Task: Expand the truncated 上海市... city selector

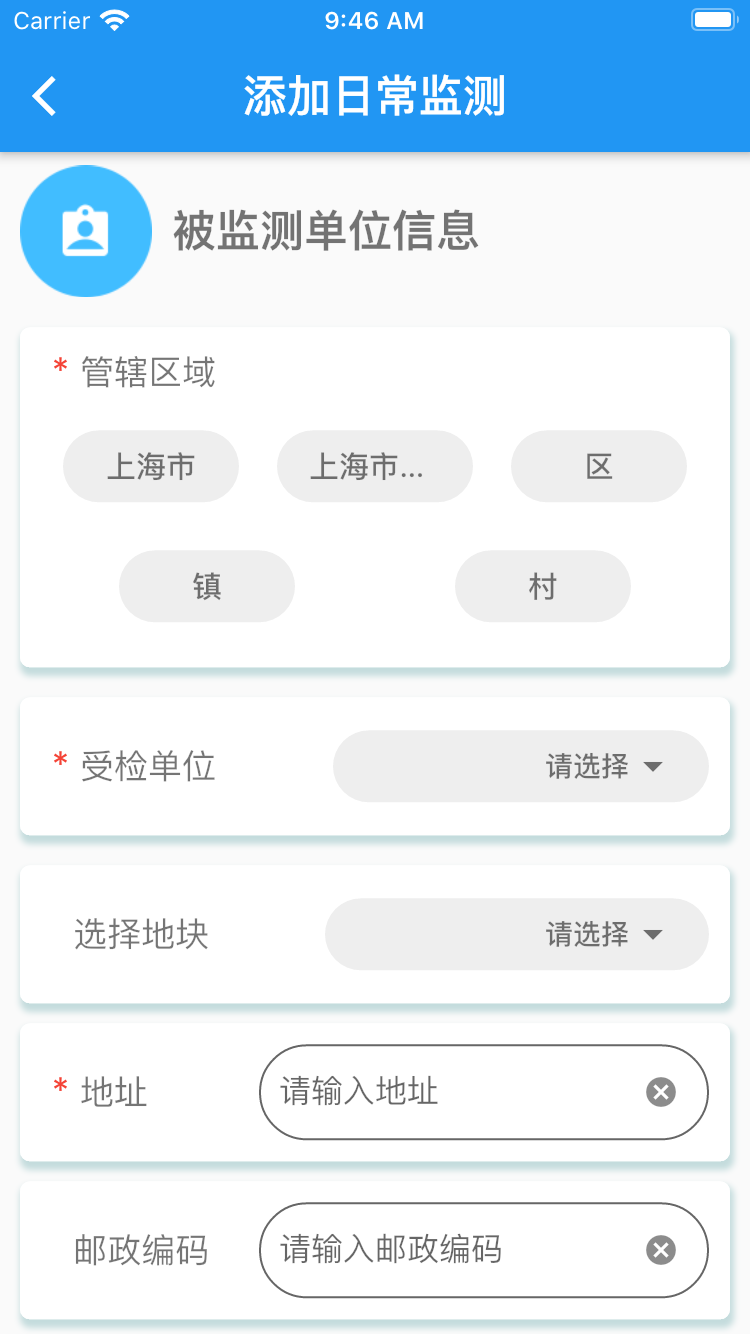Action: pos(374,466)
